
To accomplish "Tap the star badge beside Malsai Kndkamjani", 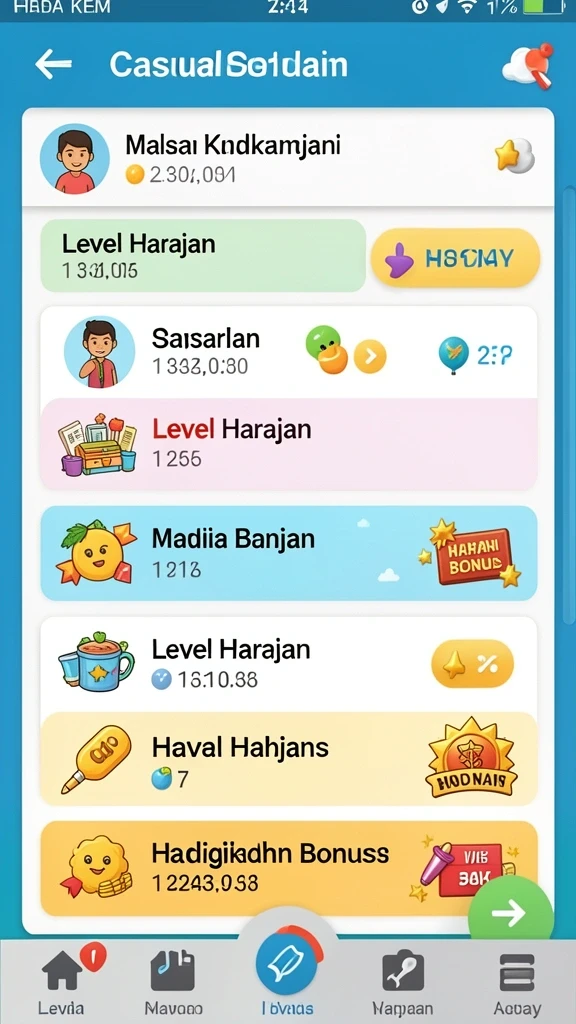I will (515, 157).
